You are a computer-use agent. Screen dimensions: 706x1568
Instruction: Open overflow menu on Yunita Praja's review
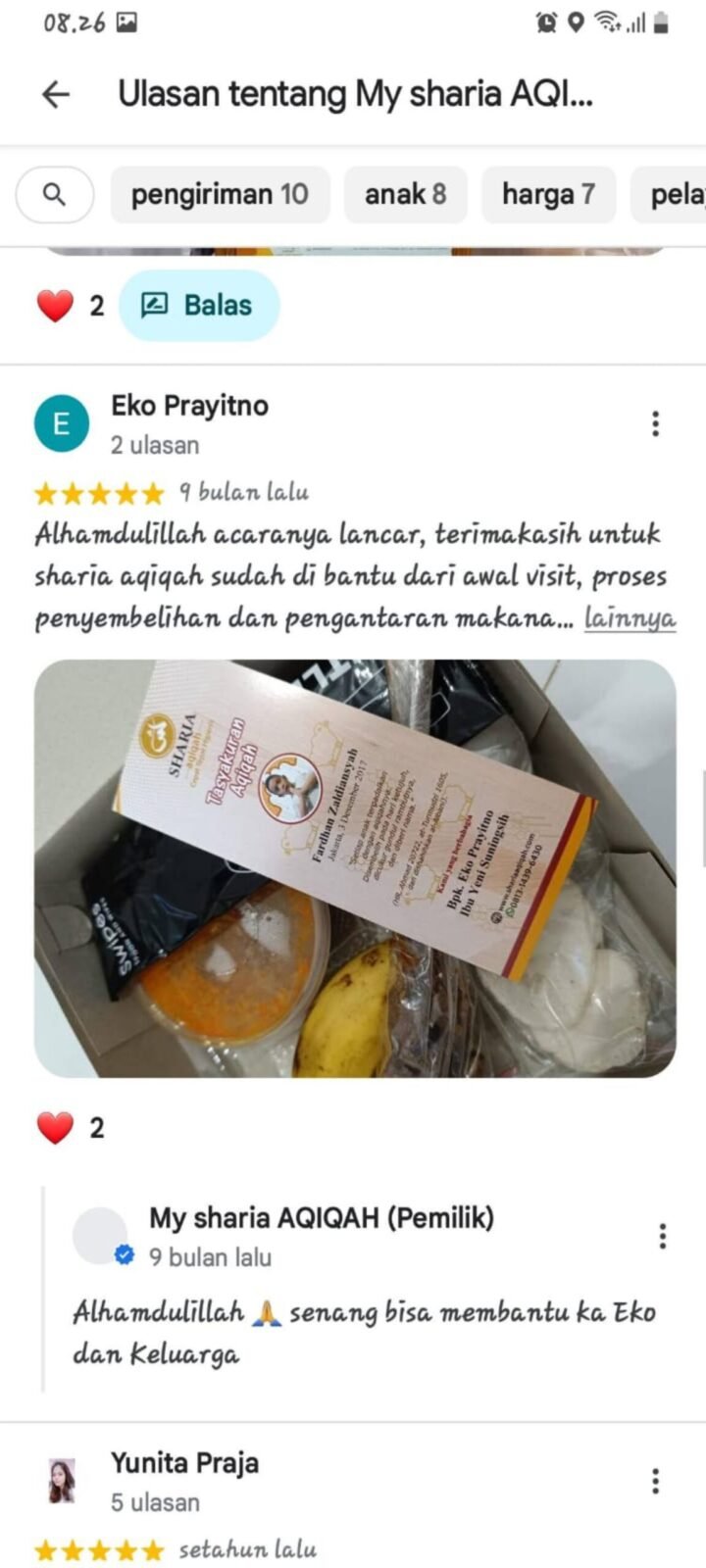[655, 1481]
